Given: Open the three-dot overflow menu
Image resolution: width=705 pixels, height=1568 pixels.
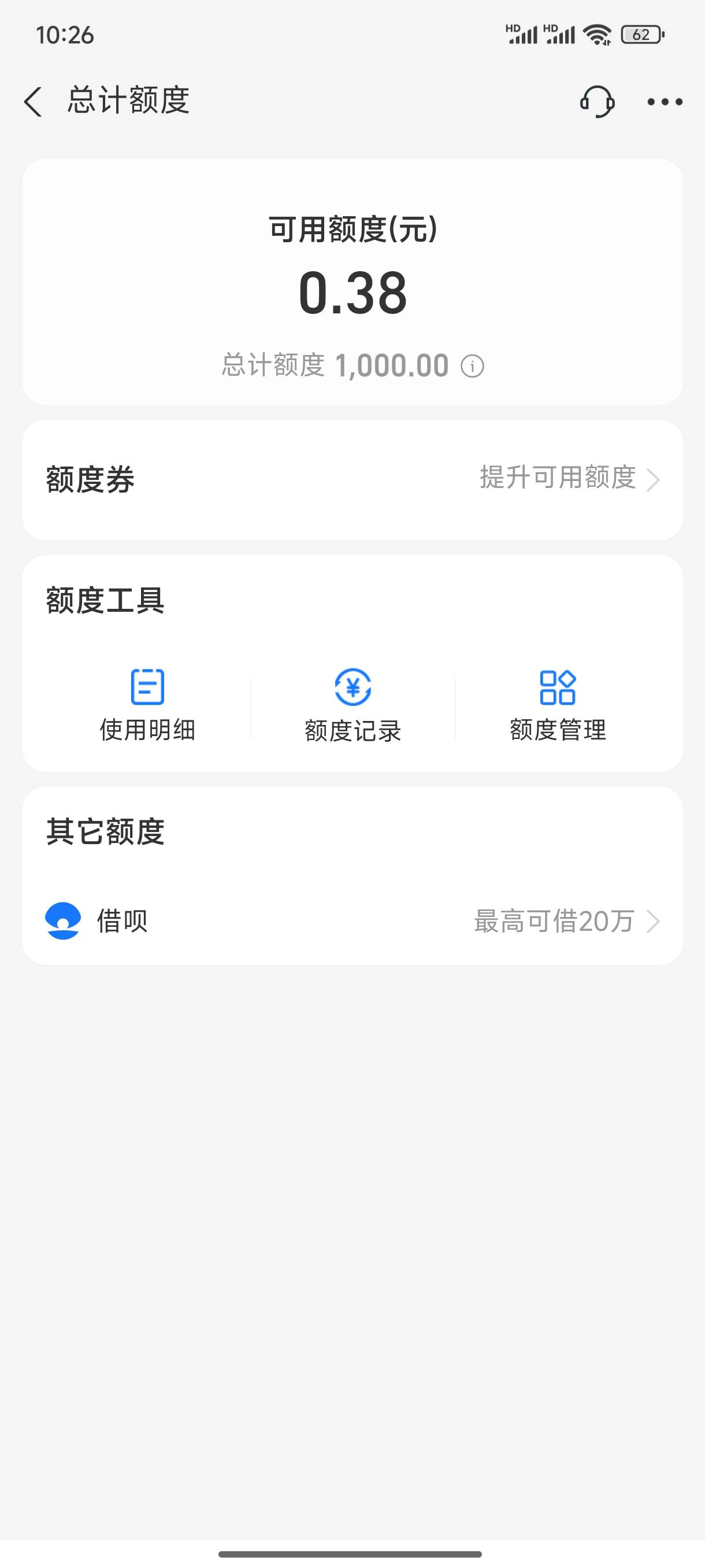Looking at the screenshot, I should pos(664,102).
